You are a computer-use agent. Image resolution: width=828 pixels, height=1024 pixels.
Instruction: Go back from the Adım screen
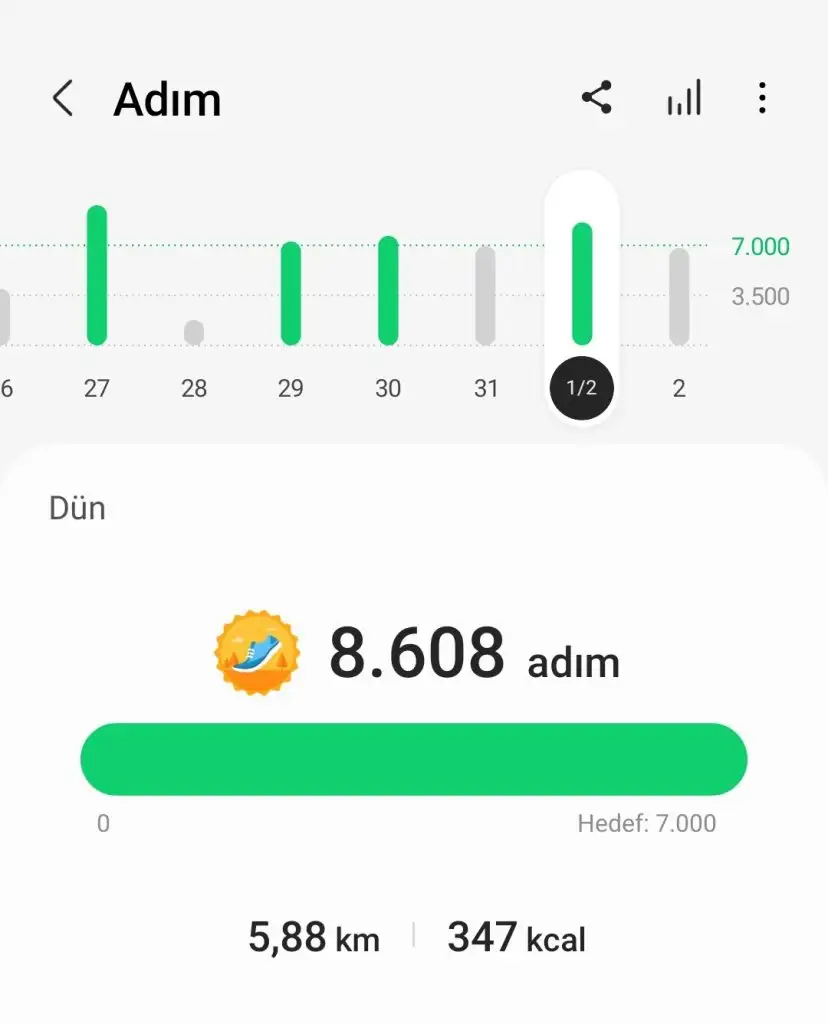(63, 99)
